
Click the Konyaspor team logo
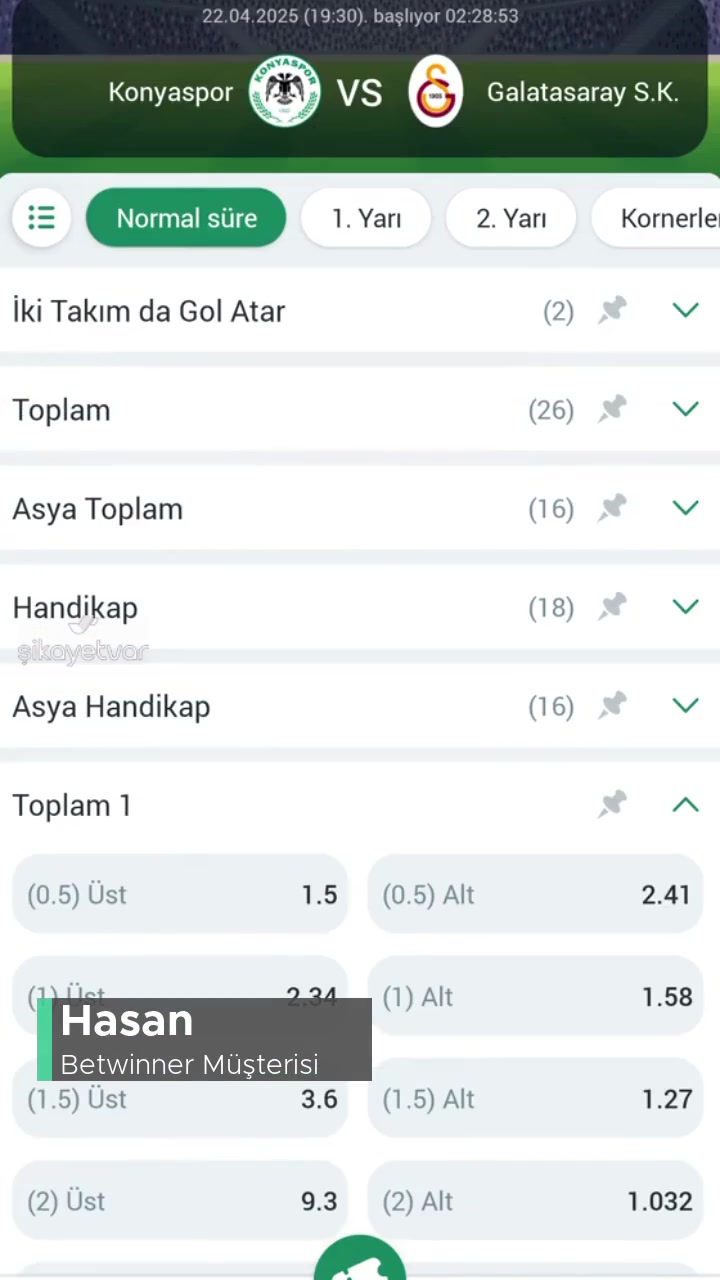(x=284, y=91)
